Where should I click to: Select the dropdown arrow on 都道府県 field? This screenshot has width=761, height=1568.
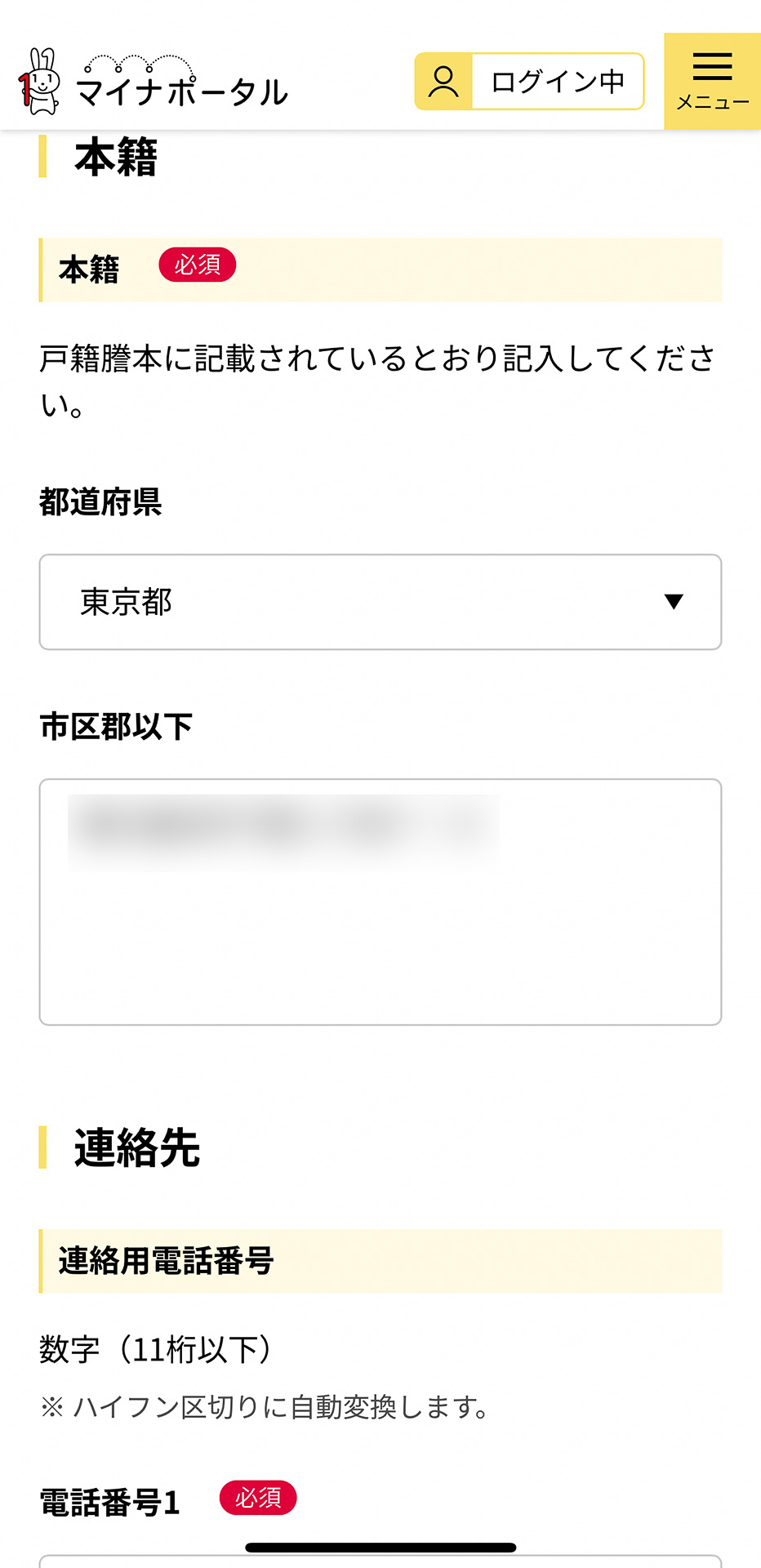(672, 602)
